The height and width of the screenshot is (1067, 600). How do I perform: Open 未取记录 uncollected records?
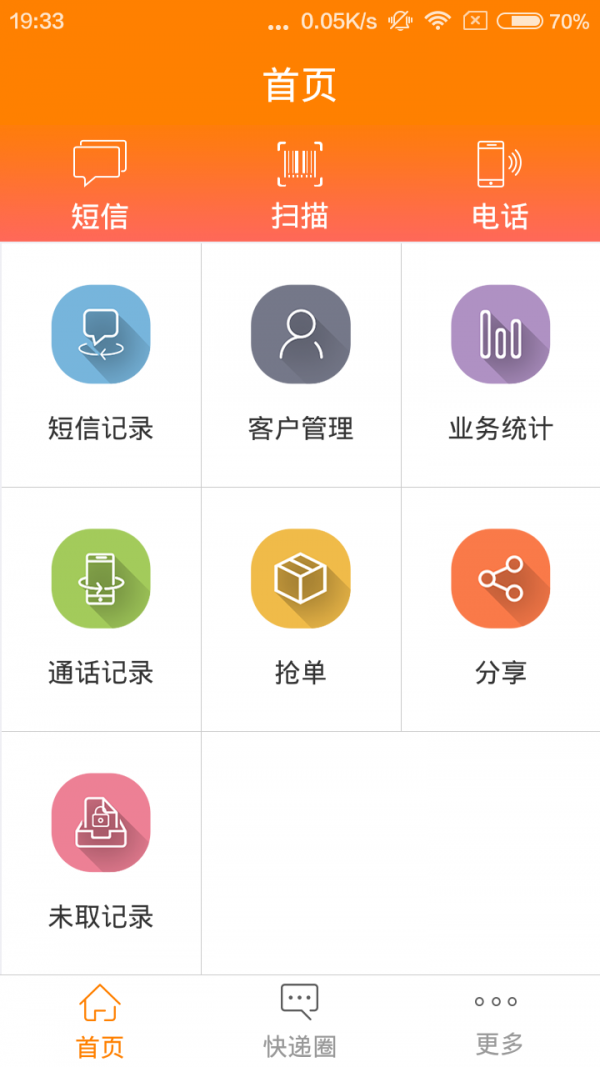click(101, 852)
